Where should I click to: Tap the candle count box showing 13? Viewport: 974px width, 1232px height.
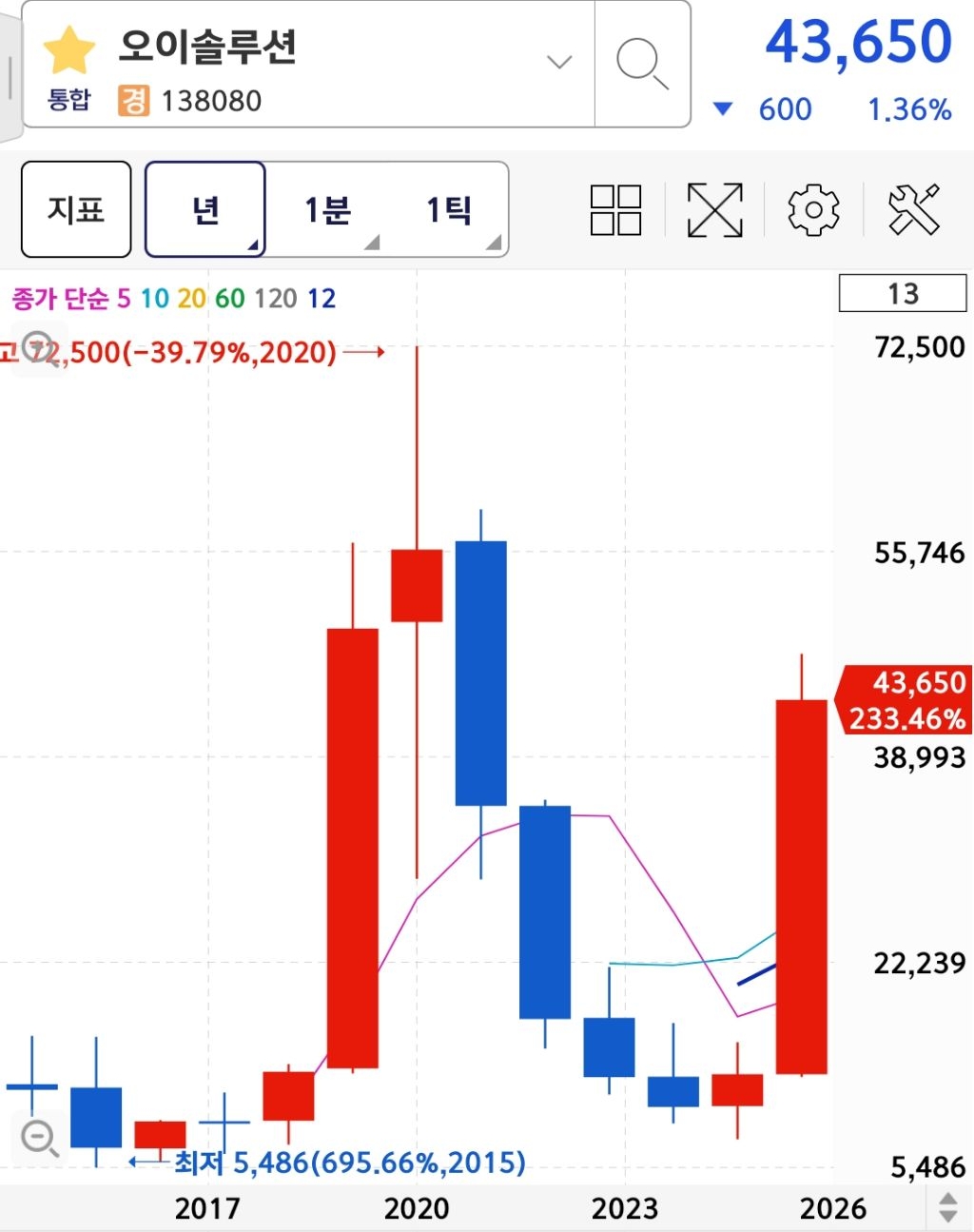pos(902,293)
